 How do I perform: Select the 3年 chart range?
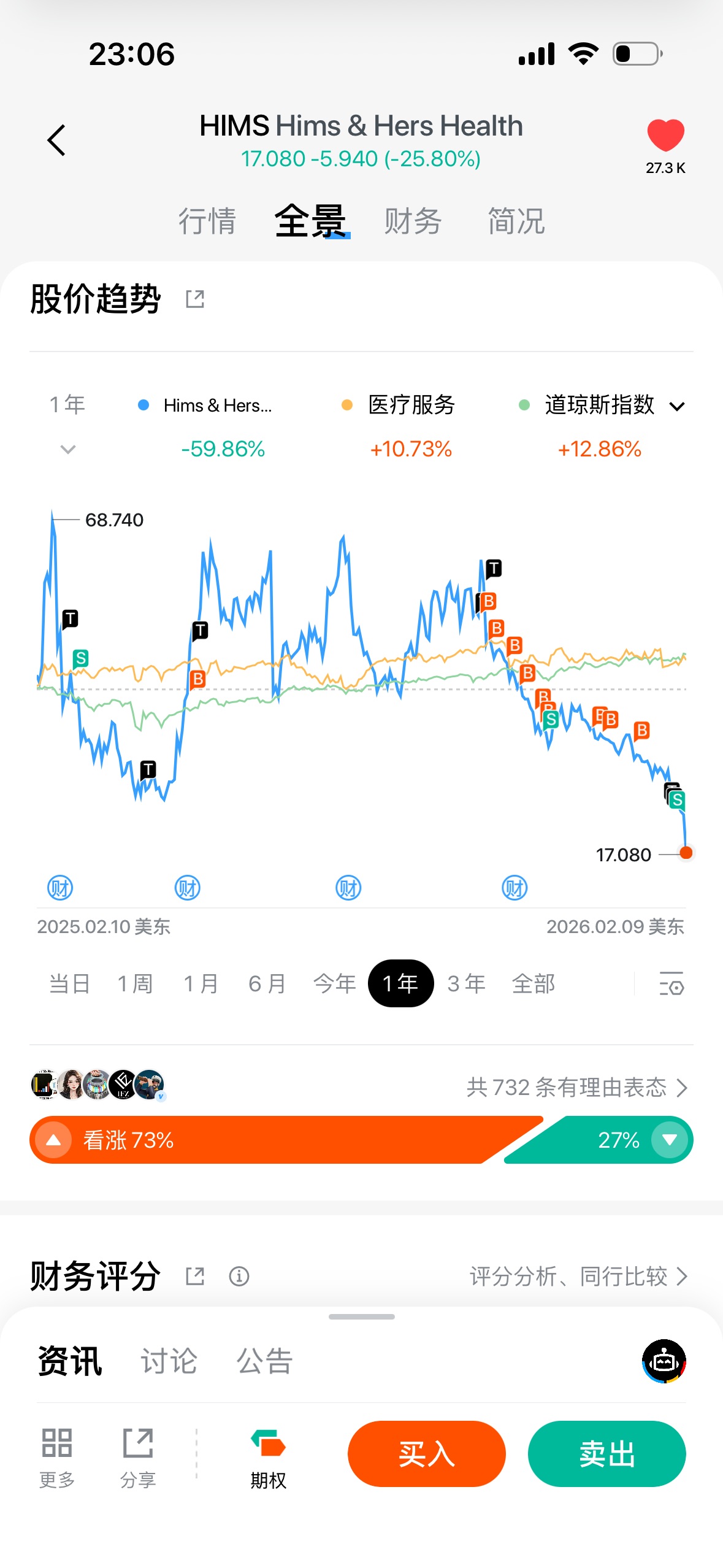467,984
